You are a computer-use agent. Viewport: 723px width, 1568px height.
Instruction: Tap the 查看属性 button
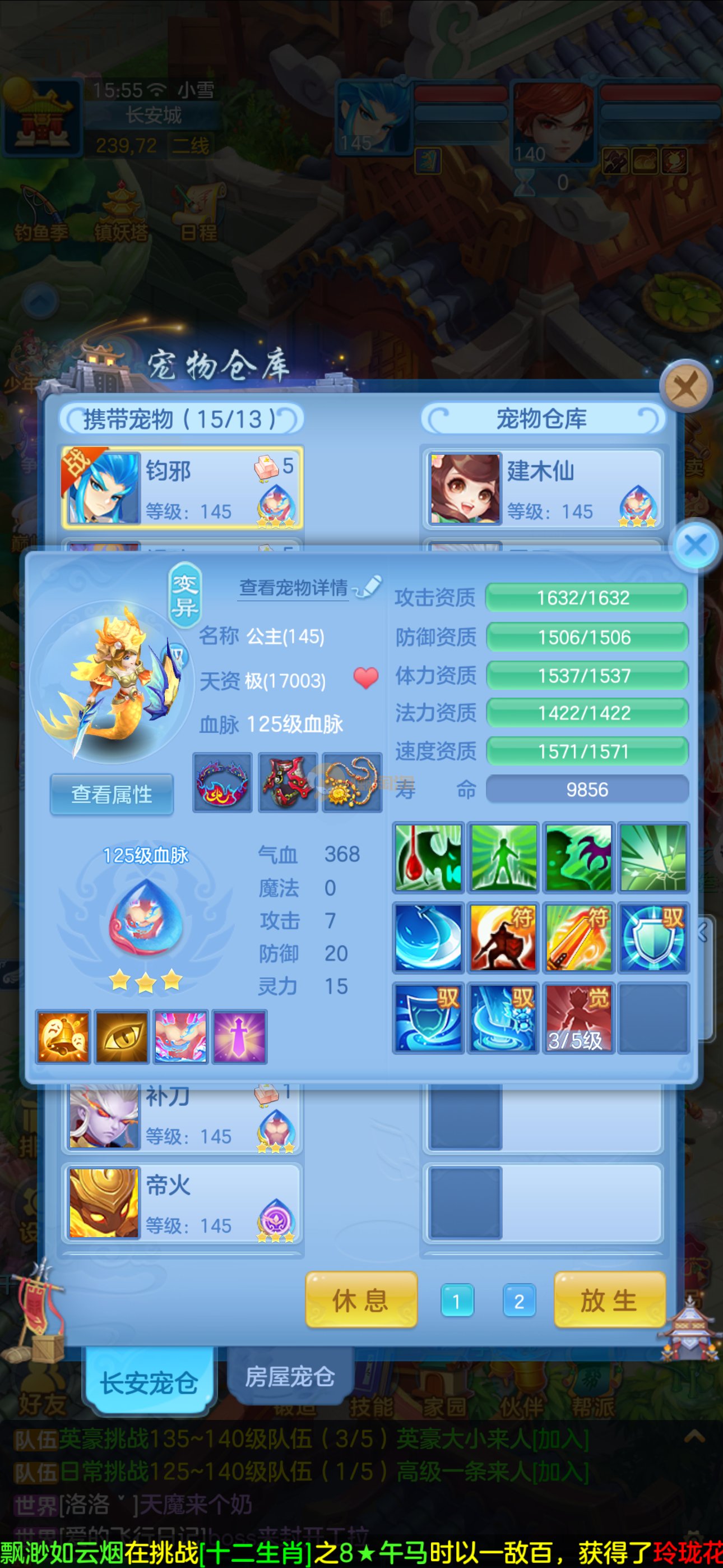point(112,794)
